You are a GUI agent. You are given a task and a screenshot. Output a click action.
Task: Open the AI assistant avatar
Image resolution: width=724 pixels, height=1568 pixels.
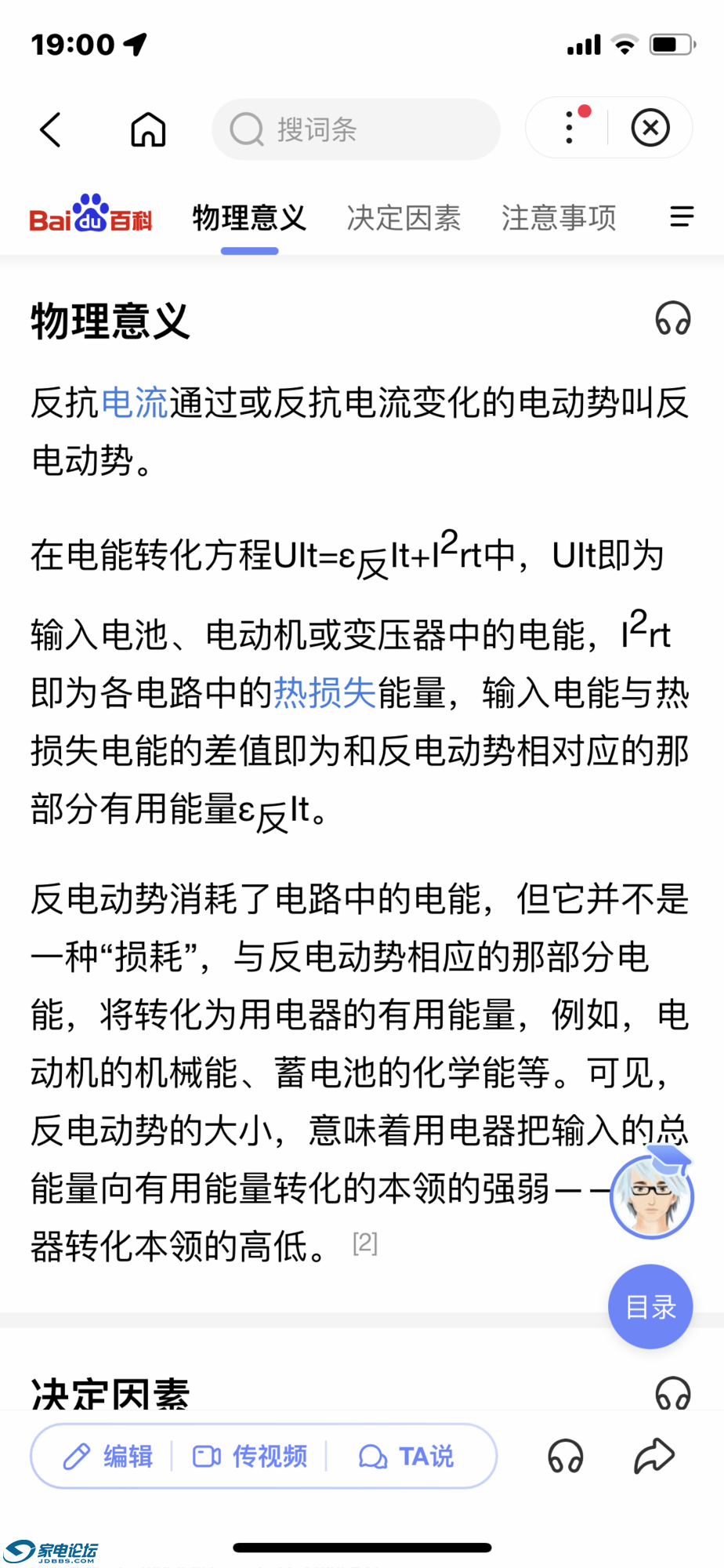[651, 1196]
